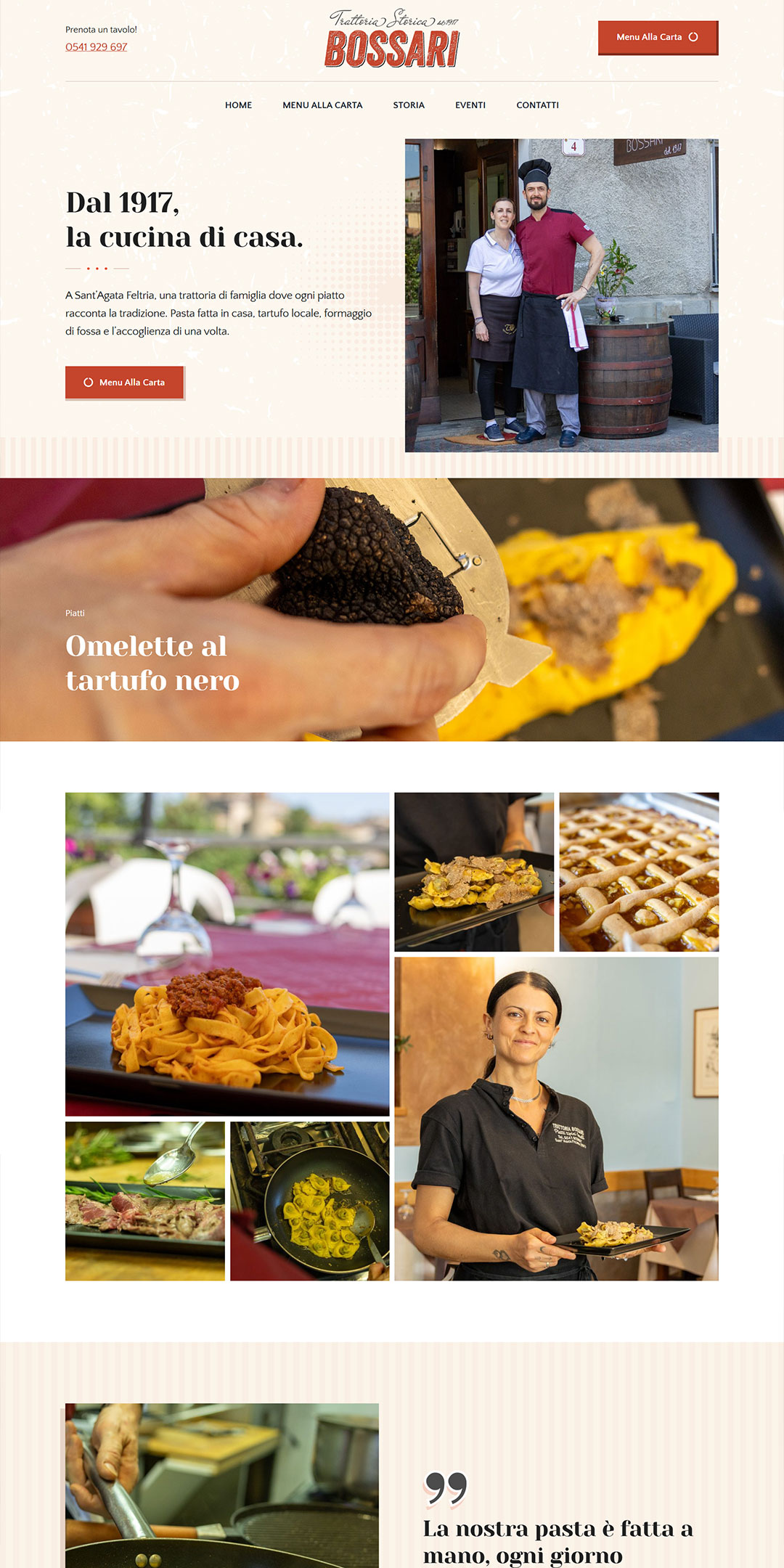Open the Omelette al tartufo nero banner
Image resolution: width=784 pixels, height=1568 pixels.
coord(152,662)
